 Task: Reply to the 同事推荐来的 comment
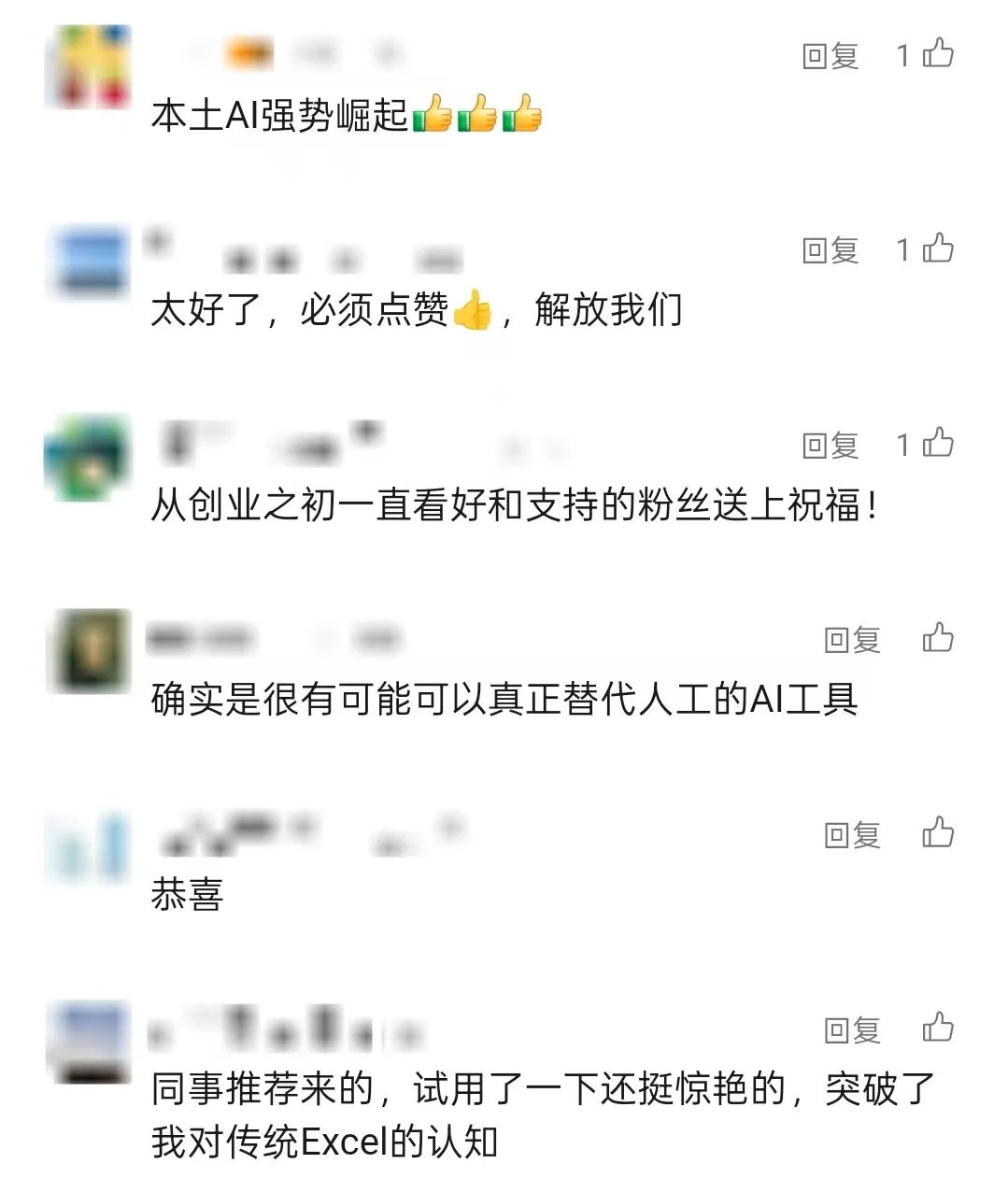[x=852, y=1030]
